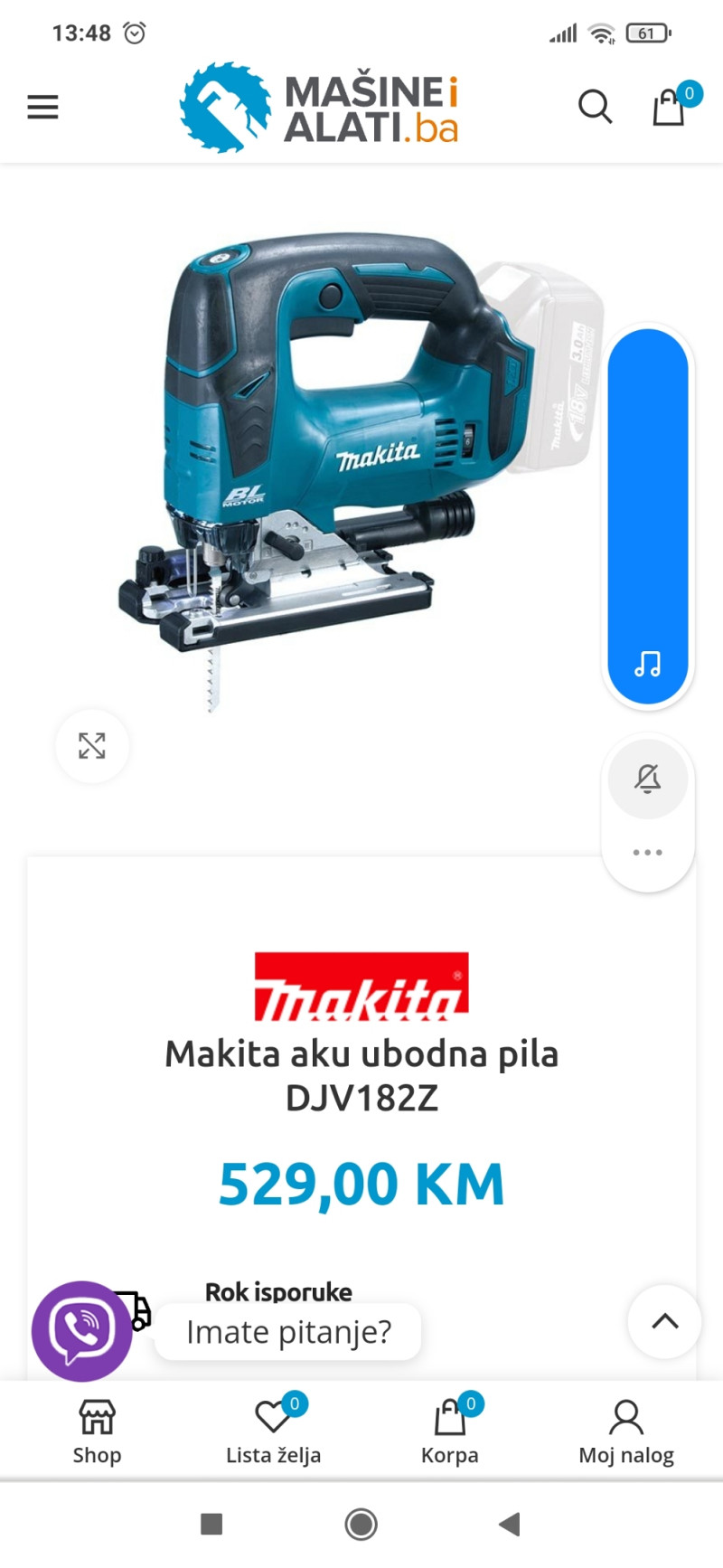Image resolution: width=723 pixels, height=1568 pixels.
Task: Go to Mašine i Alati homepage logo
Action: (319, 108)
